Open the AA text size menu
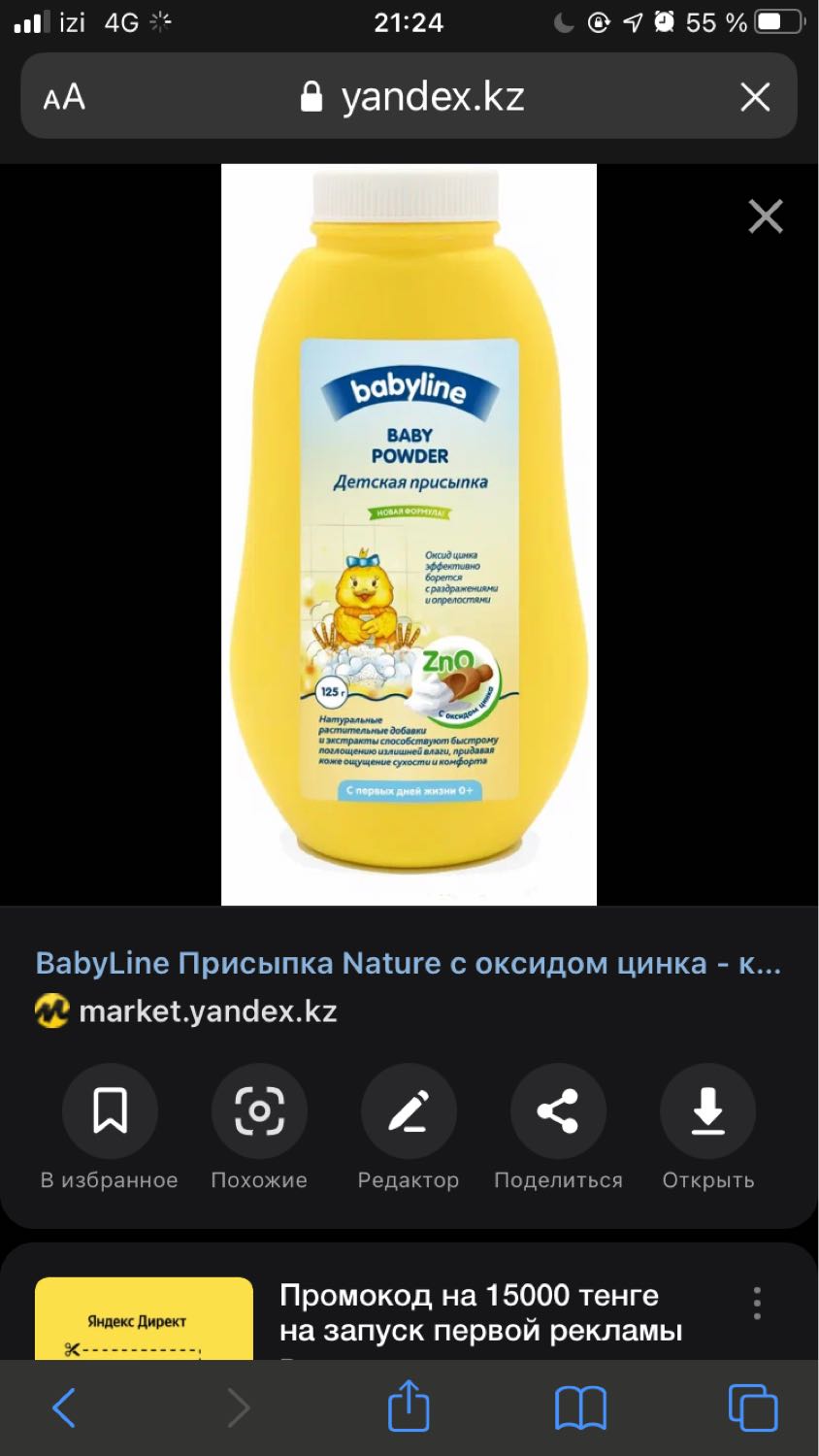The height and width of the screenshot is (1456, 819). 64,97
